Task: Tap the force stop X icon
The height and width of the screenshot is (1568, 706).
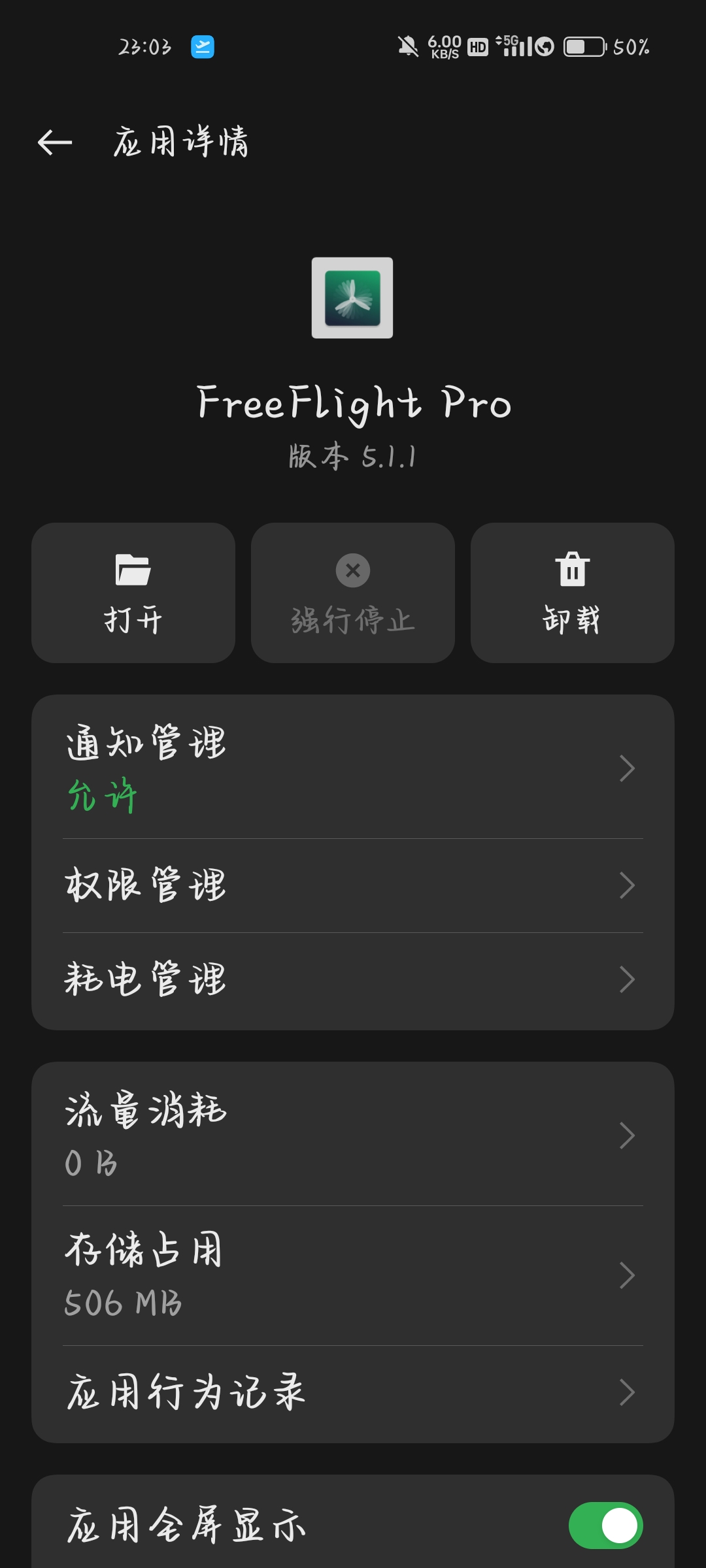Action: coord(352,570)
